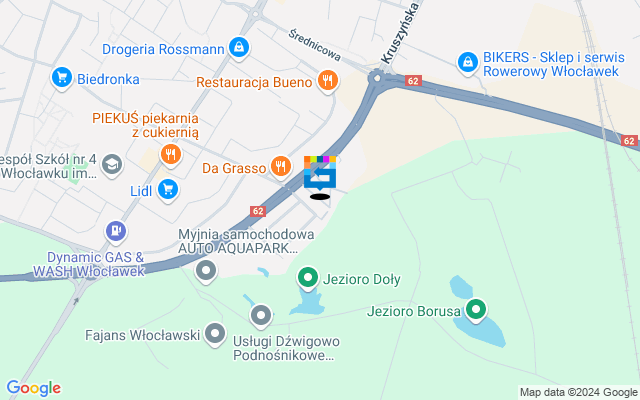Open Myjnia samochodowa AUTO AQUAPARK marker
The width and height of the screenshot is (640, 400).
click(206, 270)
